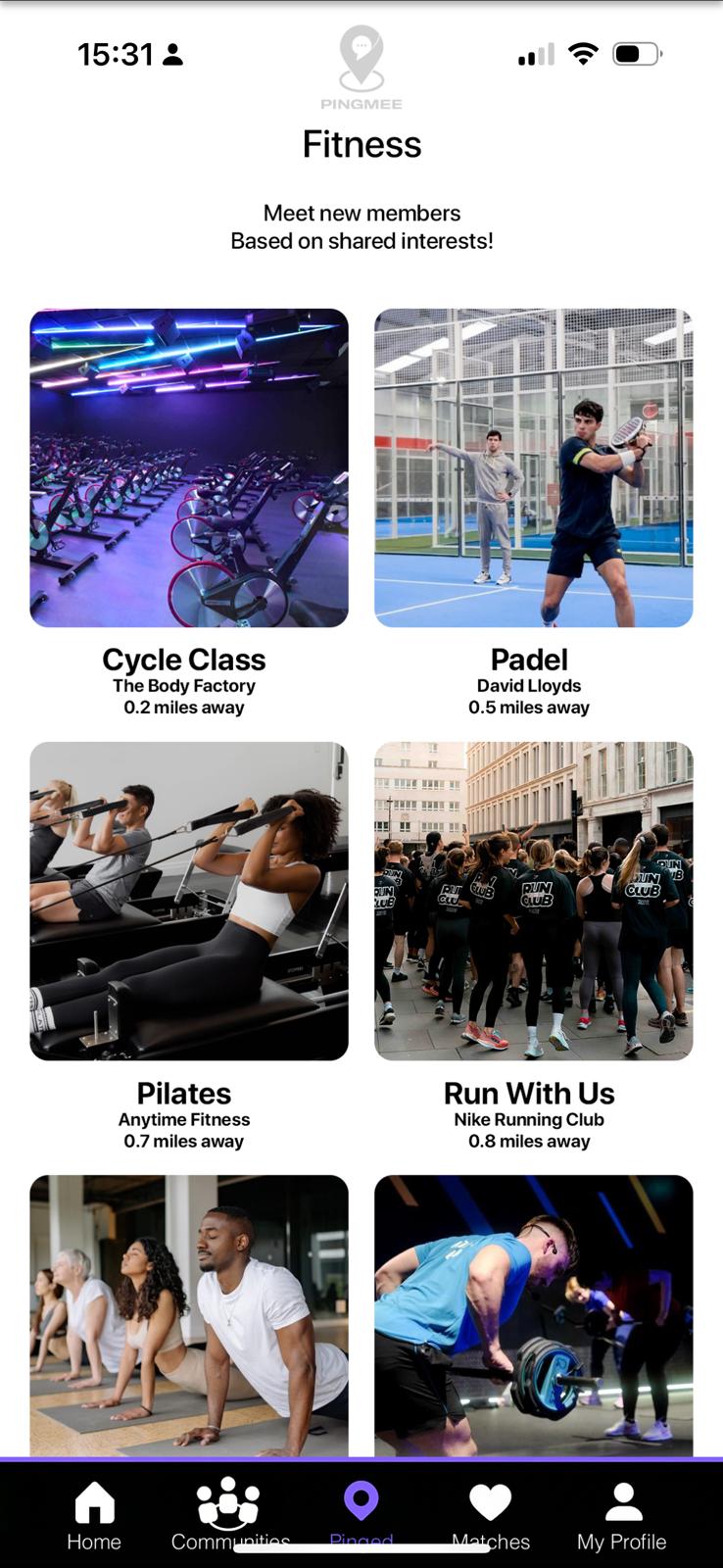Open the Padel card at David Lloyds

pyautogui.click(x=533, y=468)
